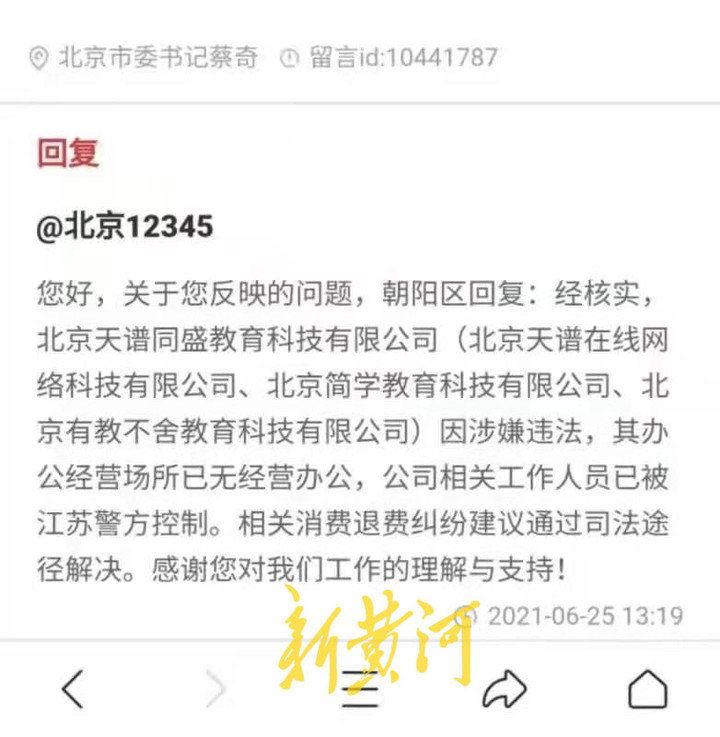Open the browser menu
This screenshot has height=737, width=720.
(x=360, y=689)
